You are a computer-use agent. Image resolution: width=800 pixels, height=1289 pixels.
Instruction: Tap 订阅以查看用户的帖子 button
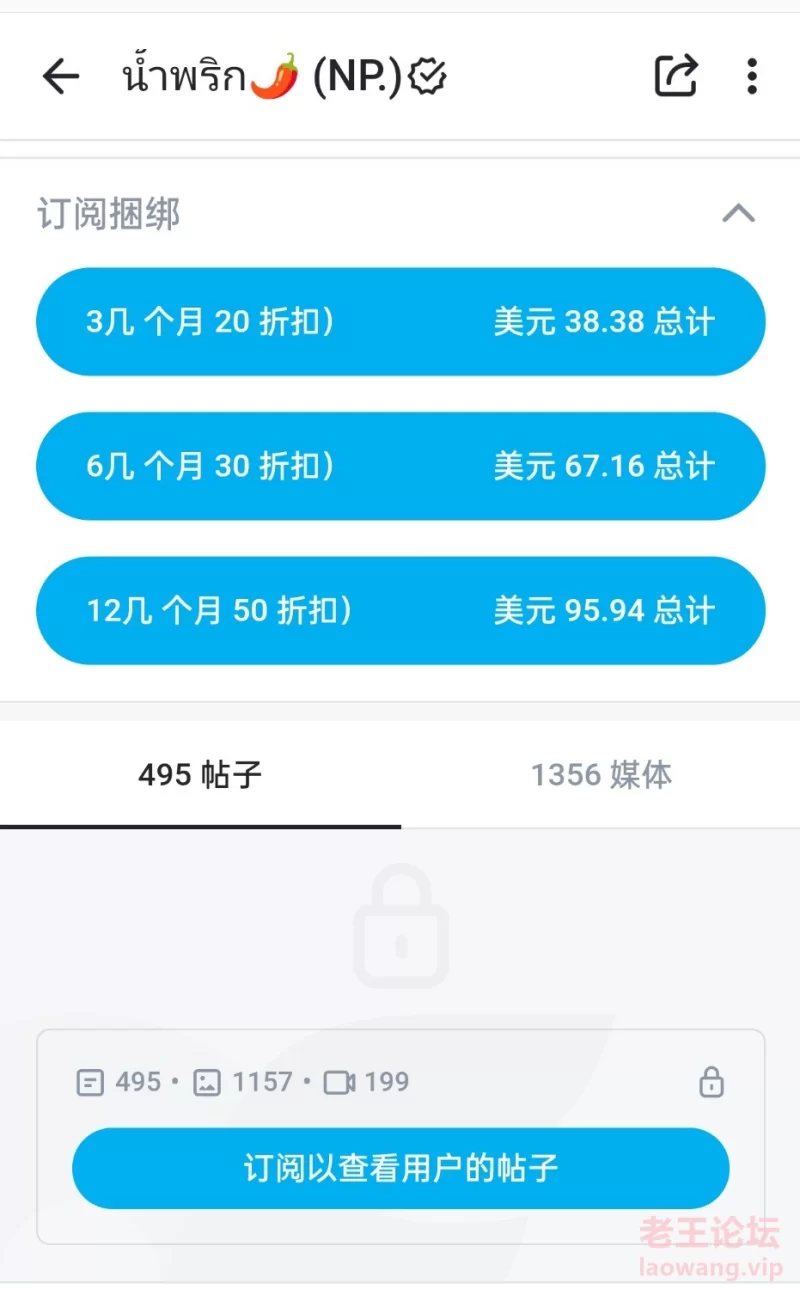pos(401,1168)
